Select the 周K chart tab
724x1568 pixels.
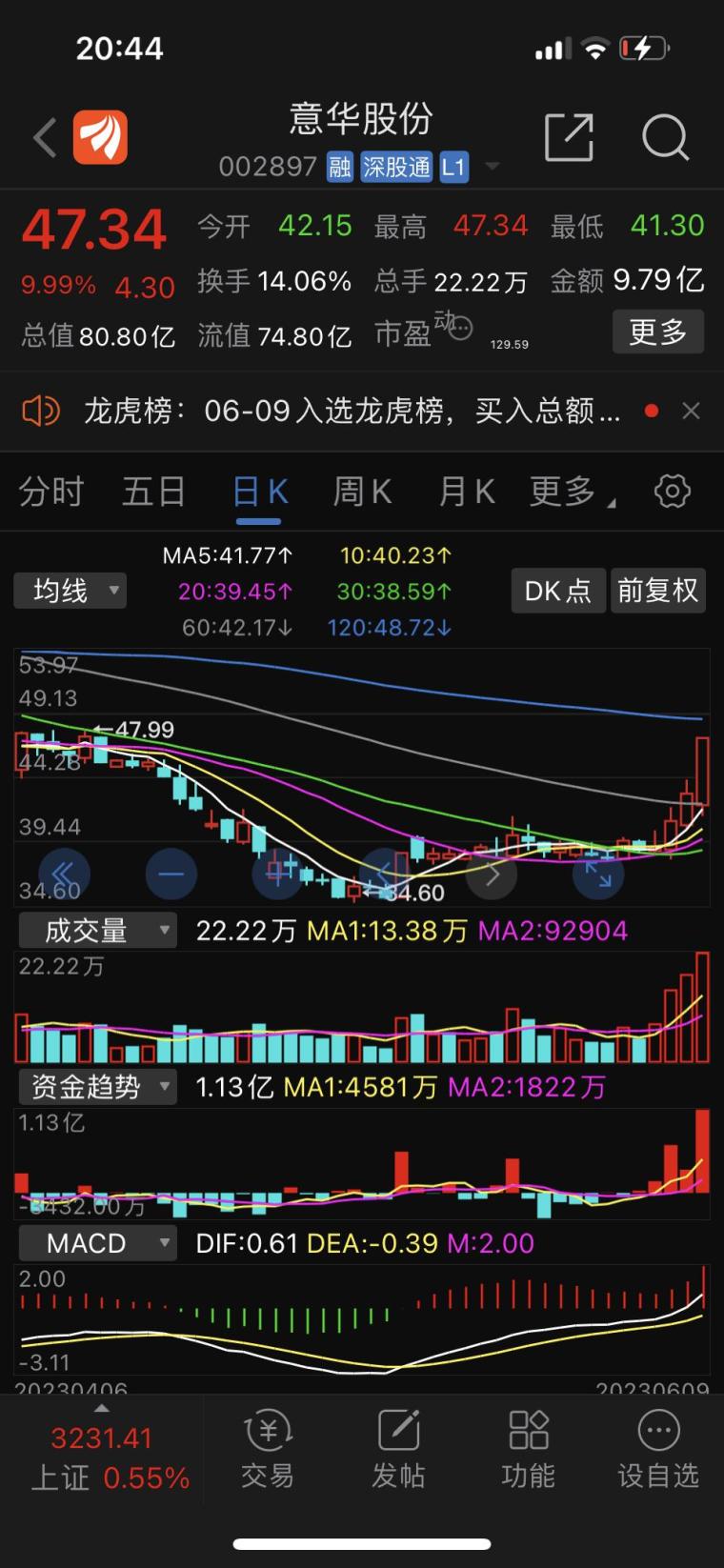click(362, 492)
